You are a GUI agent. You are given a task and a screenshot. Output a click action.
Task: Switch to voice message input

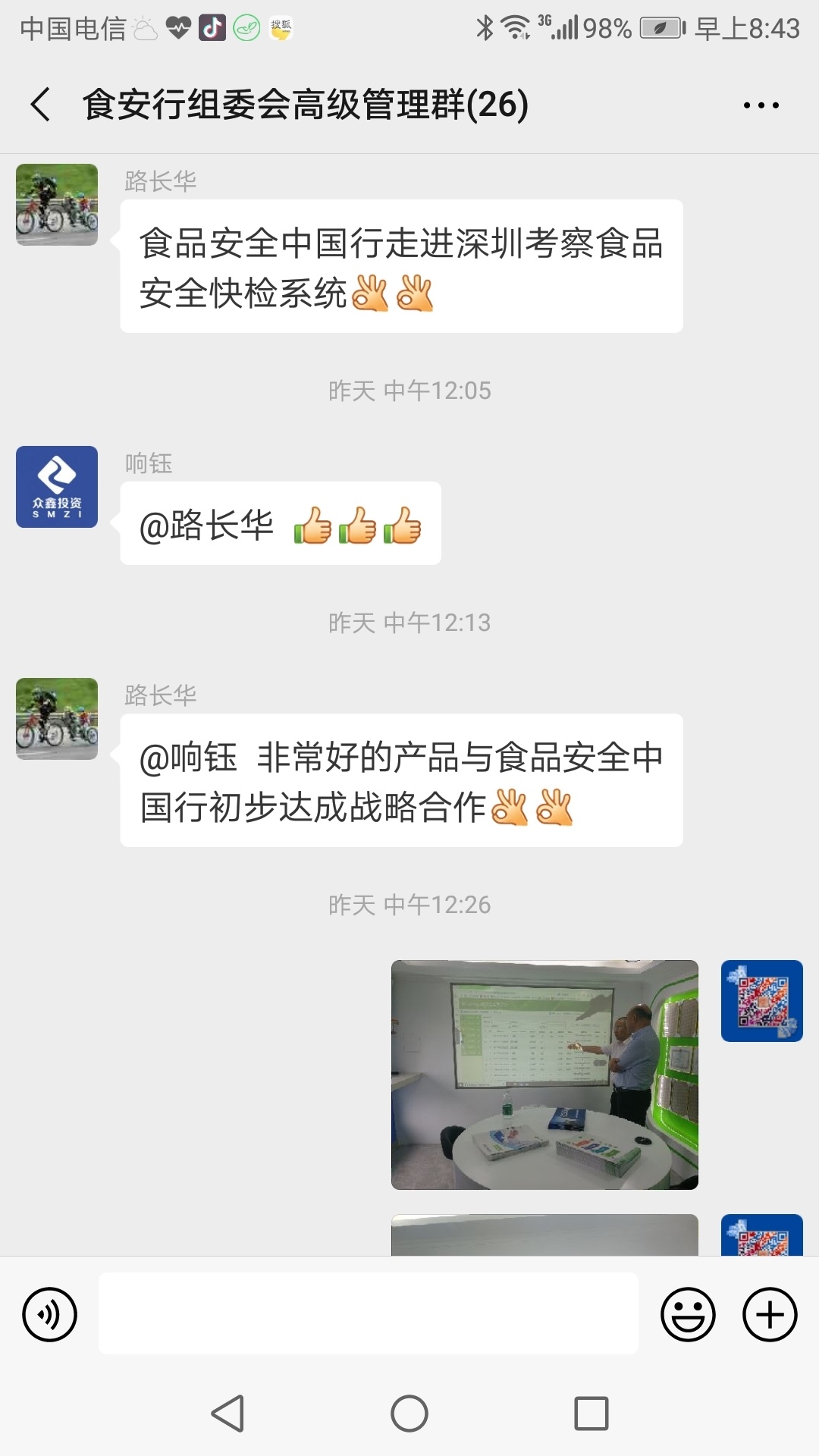click(x=50, y=1314)
